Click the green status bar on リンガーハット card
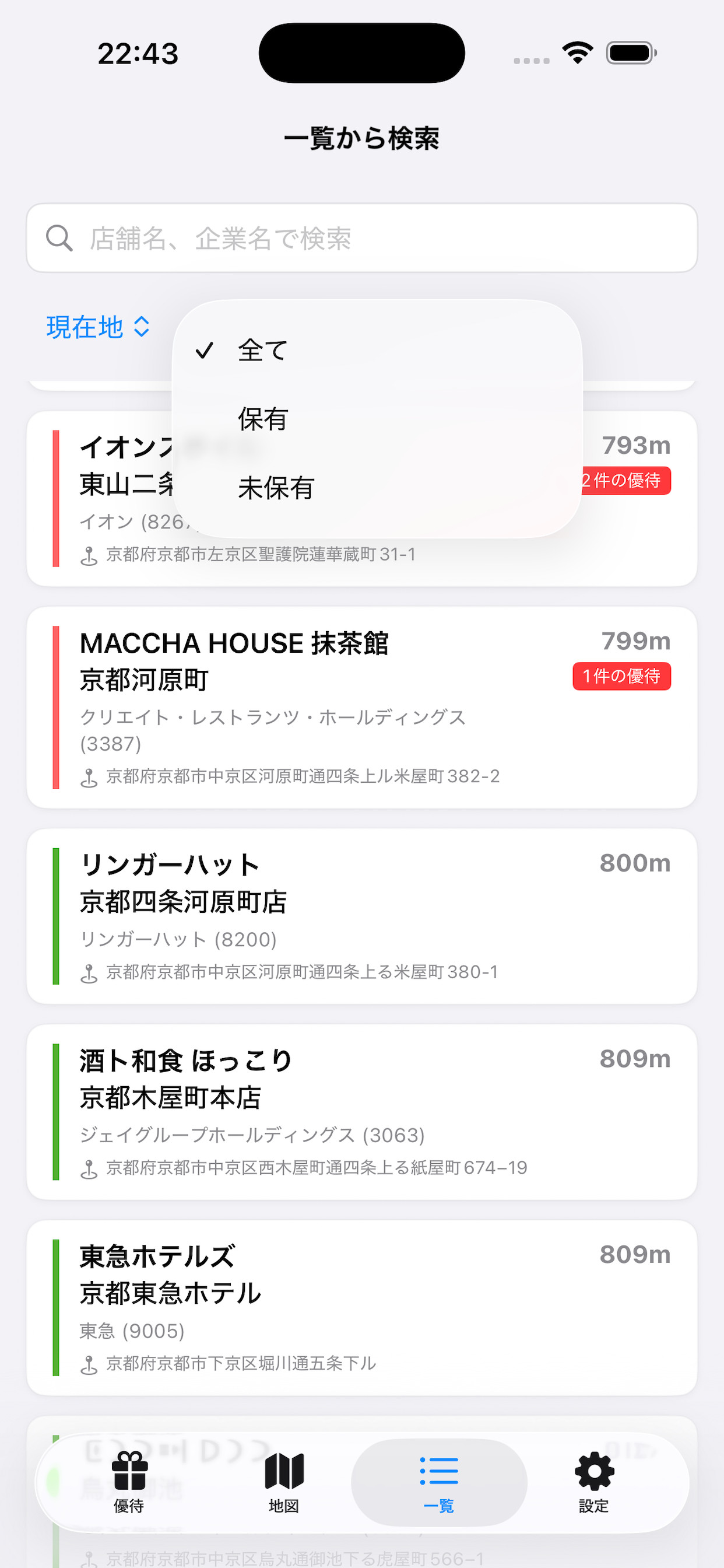 56,915
